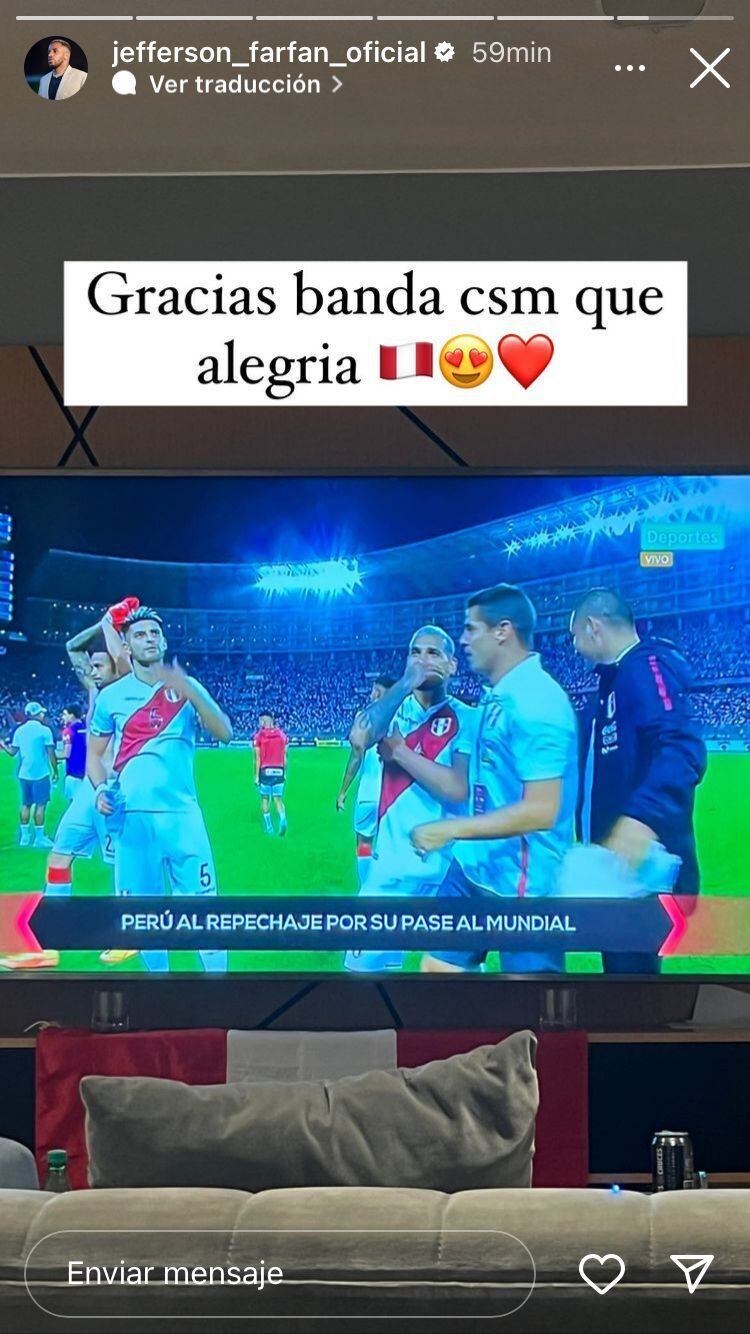The width and height of the screenshot is (750, 1334).
Task: Tap Ver traducción to translate the story
Action: [x=234, y=85]
